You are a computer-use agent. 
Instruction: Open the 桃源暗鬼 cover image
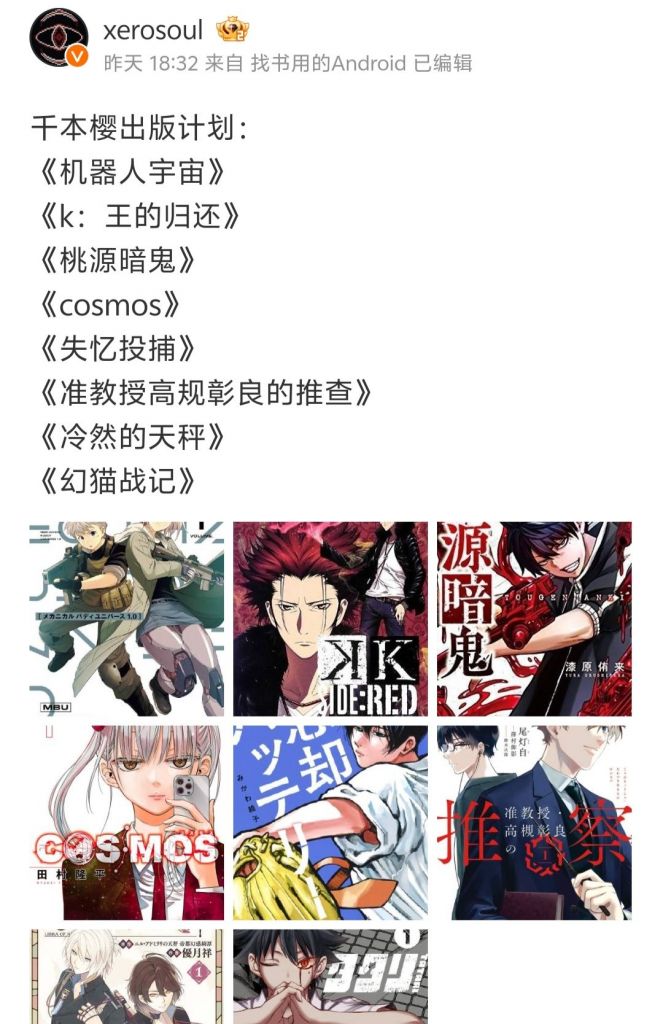pyautogui.click(x=534, y=618)
